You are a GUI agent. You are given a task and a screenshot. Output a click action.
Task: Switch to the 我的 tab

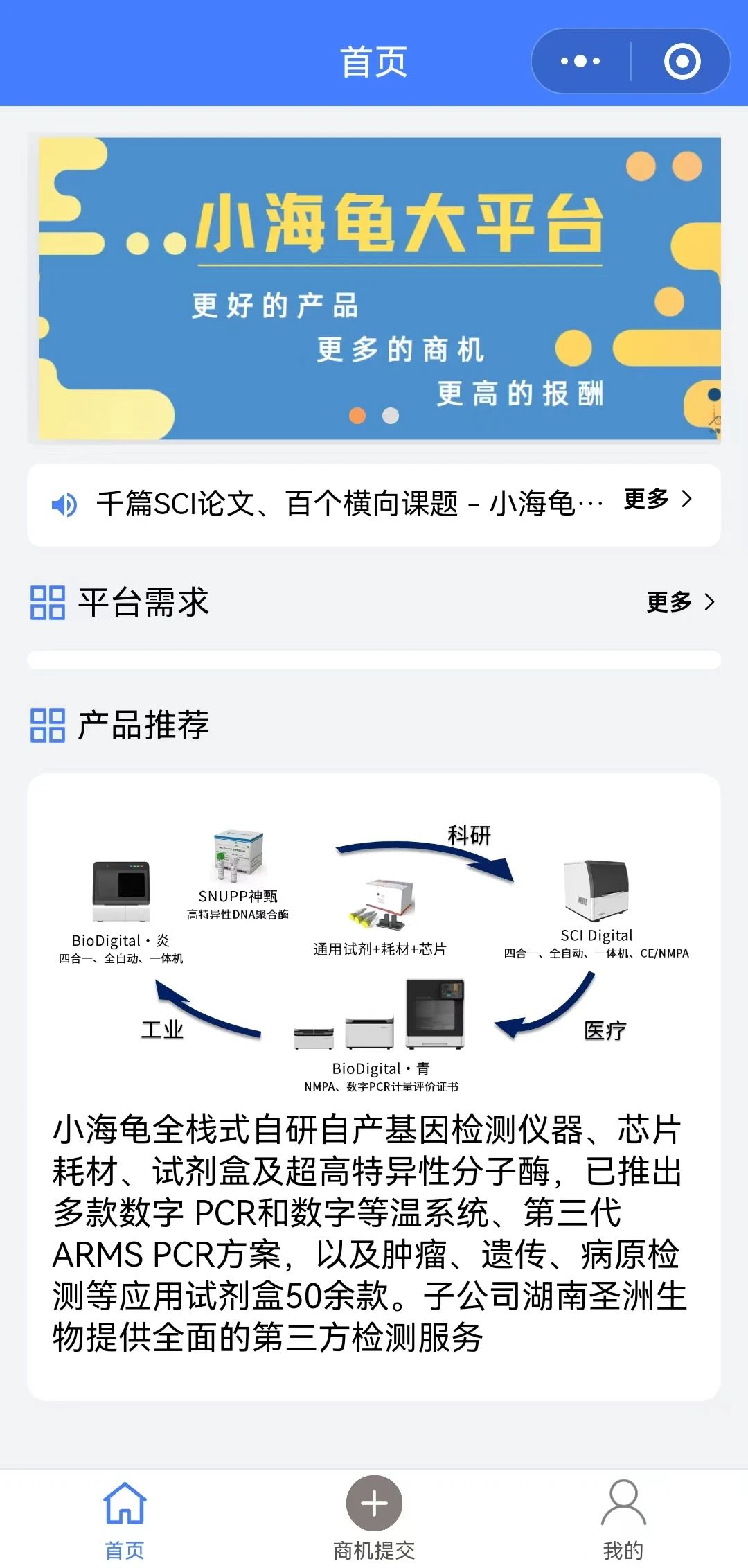[x=623, y=1510]
